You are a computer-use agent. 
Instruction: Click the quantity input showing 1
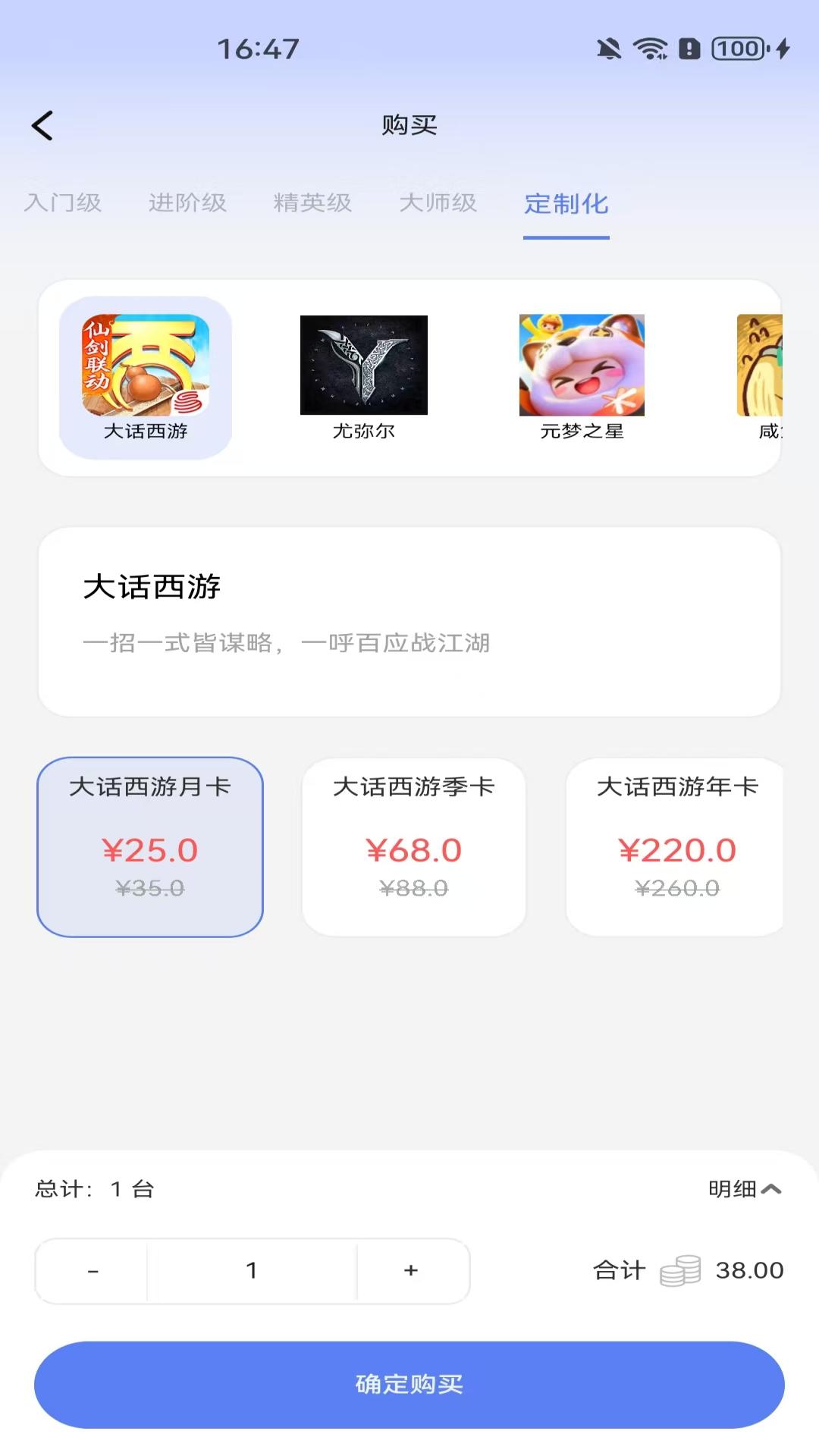tap(252, 1270)
